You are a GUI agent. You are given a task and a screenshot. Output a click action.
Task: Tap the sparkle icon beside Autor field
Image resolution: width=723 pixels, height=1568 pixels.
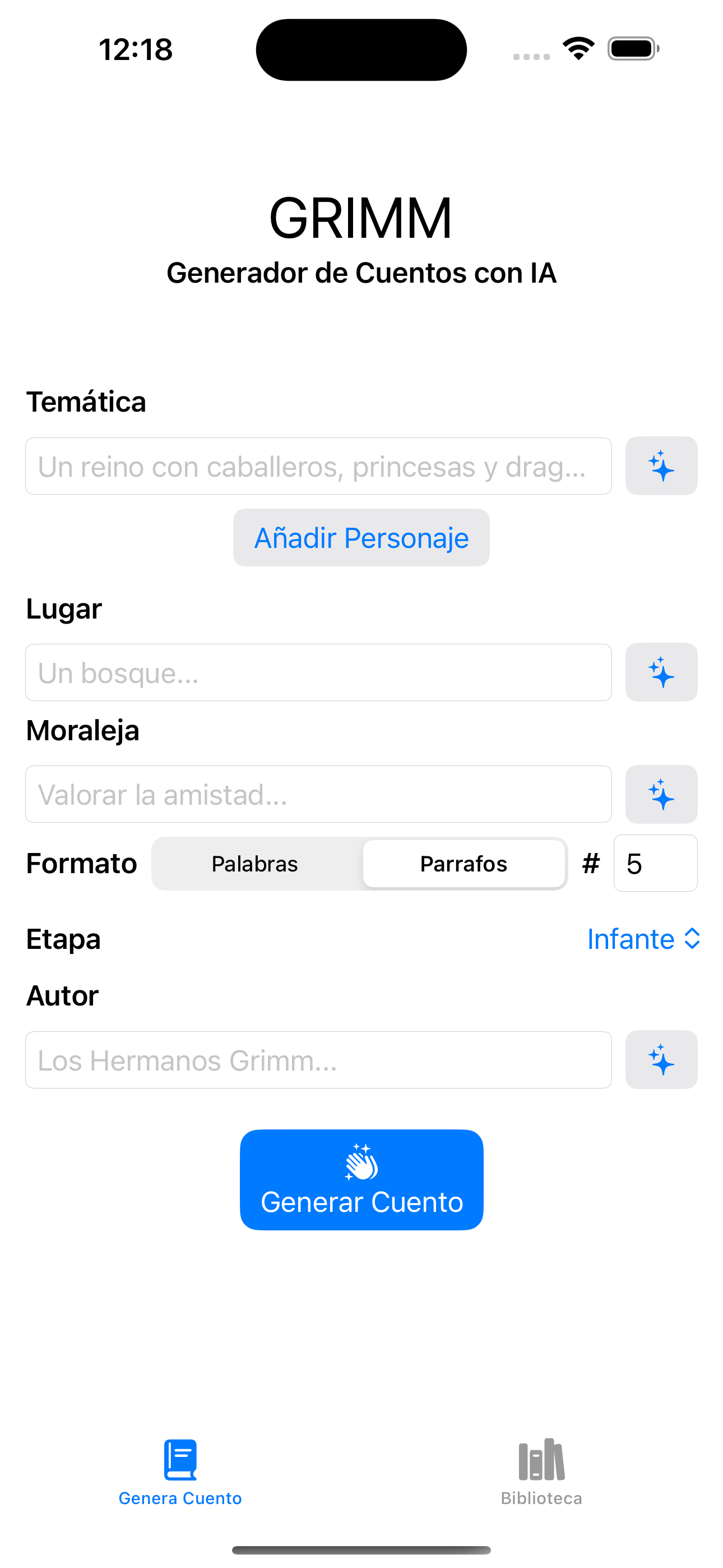point(661,1060)
